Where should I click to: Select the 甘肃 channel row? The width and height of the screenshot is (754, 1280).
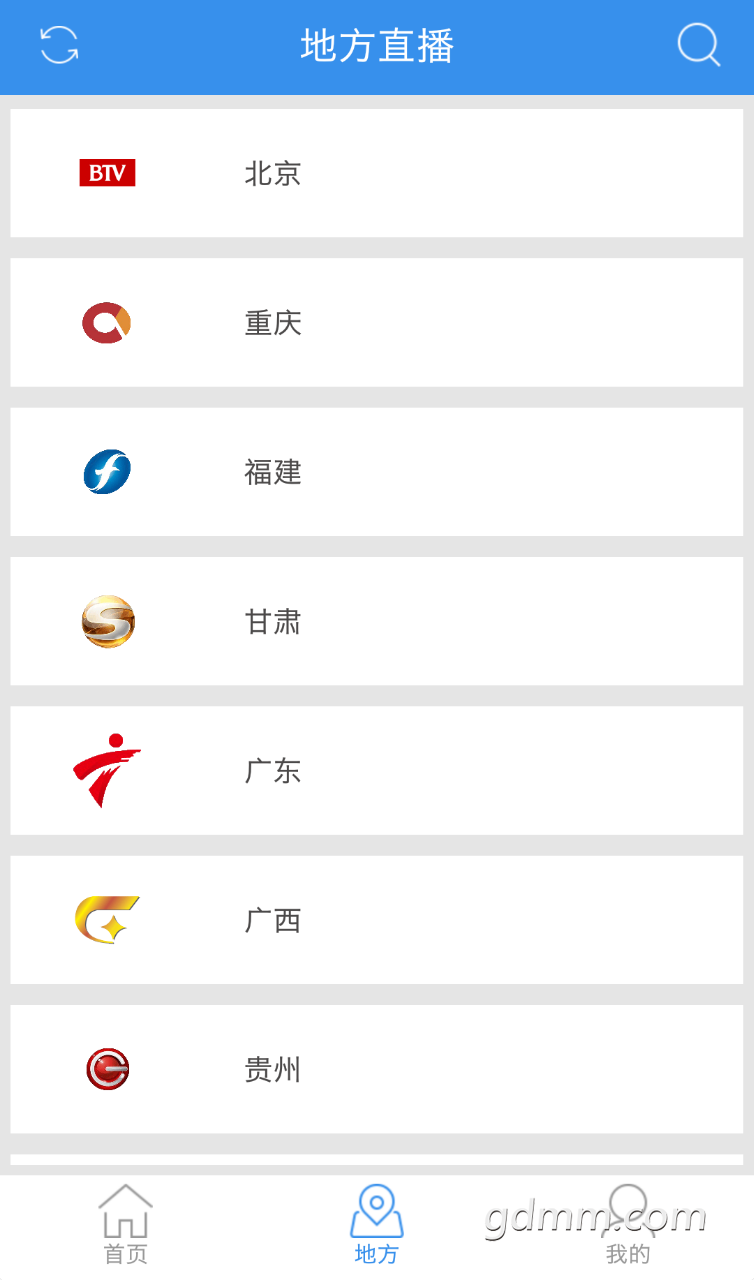point(377,621)
